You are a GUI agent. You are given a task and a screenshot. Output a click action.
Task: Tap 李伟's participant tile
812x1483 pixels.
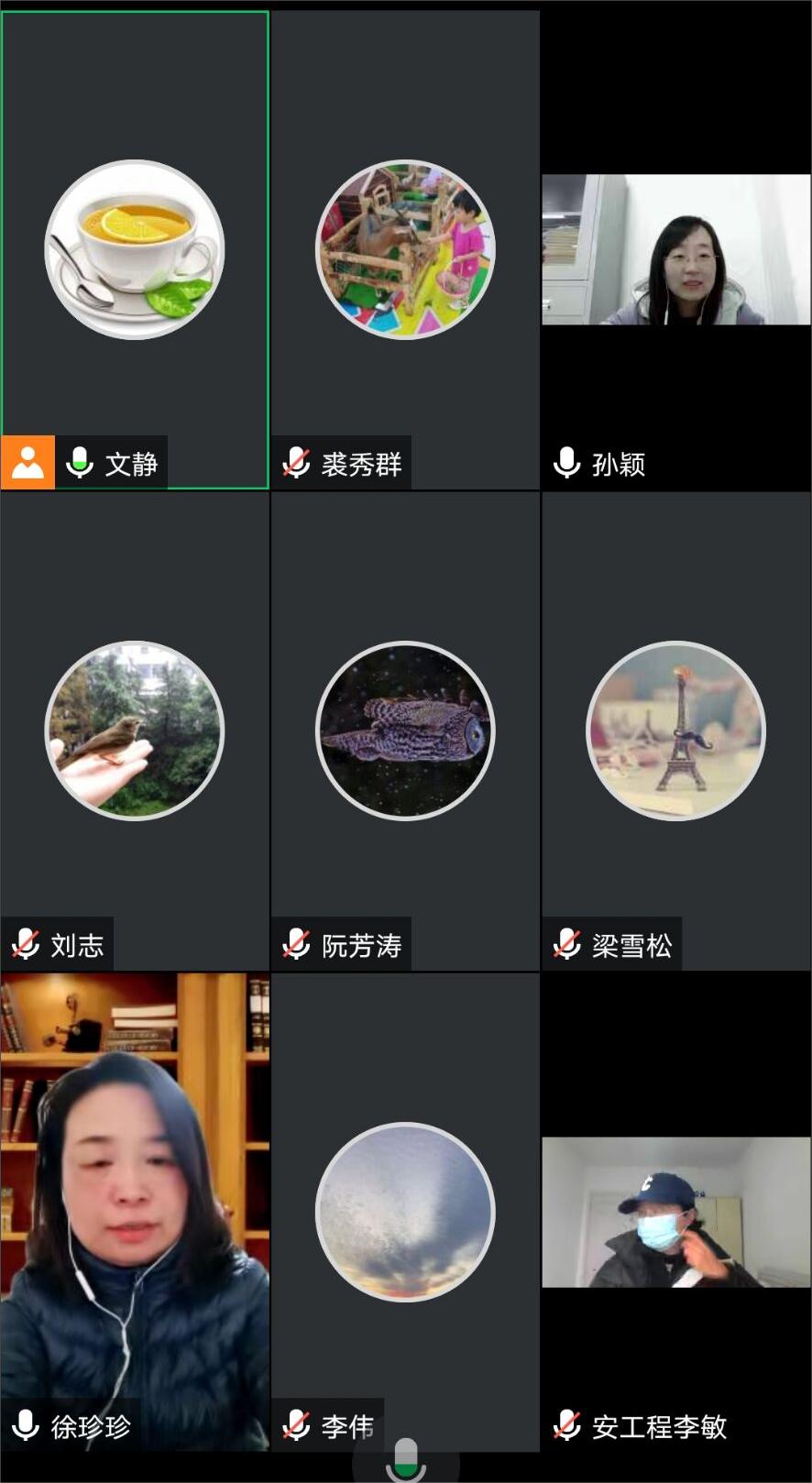point(405,1211)
